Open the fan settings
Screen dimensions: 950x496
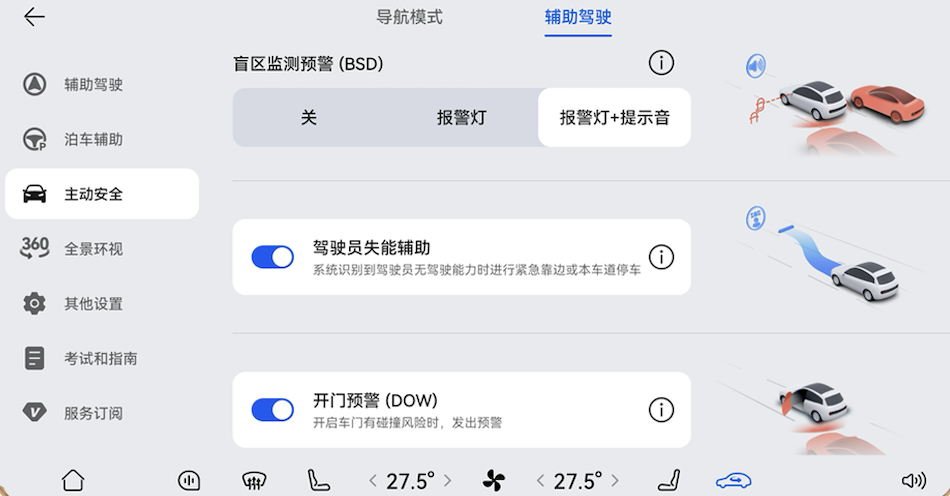[494, 481]
